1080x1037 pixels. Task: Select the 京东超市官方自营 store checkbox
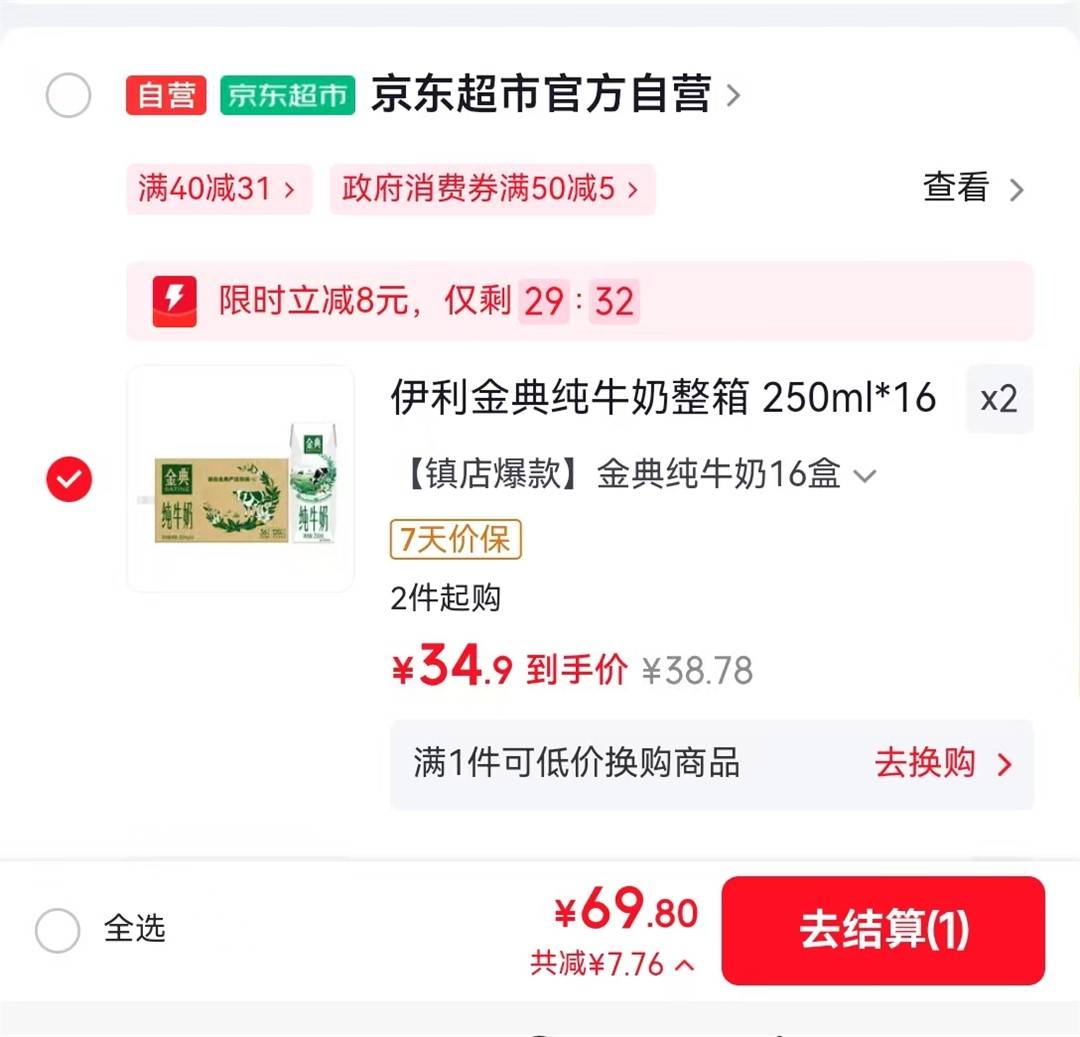69,96
